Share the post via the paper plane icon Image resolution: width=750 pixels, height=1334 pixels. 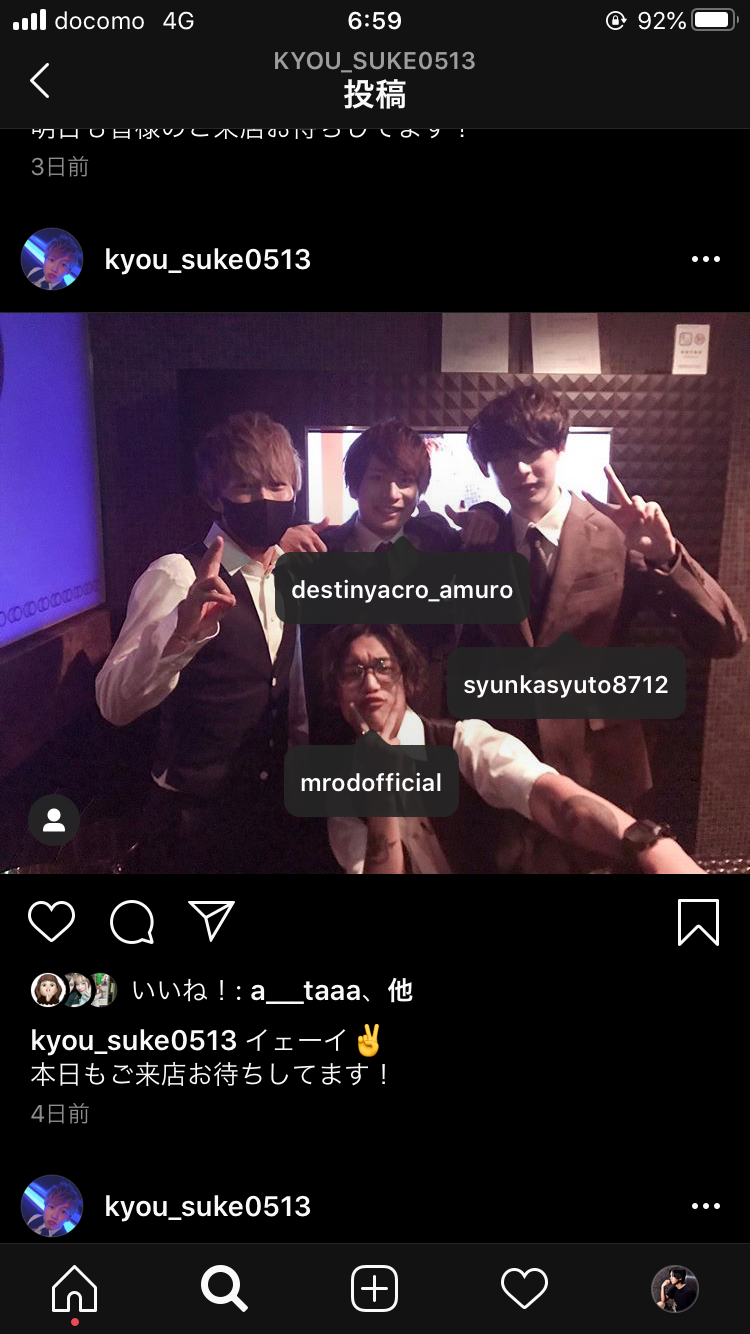pyautogui.click(x=211, y=922)
